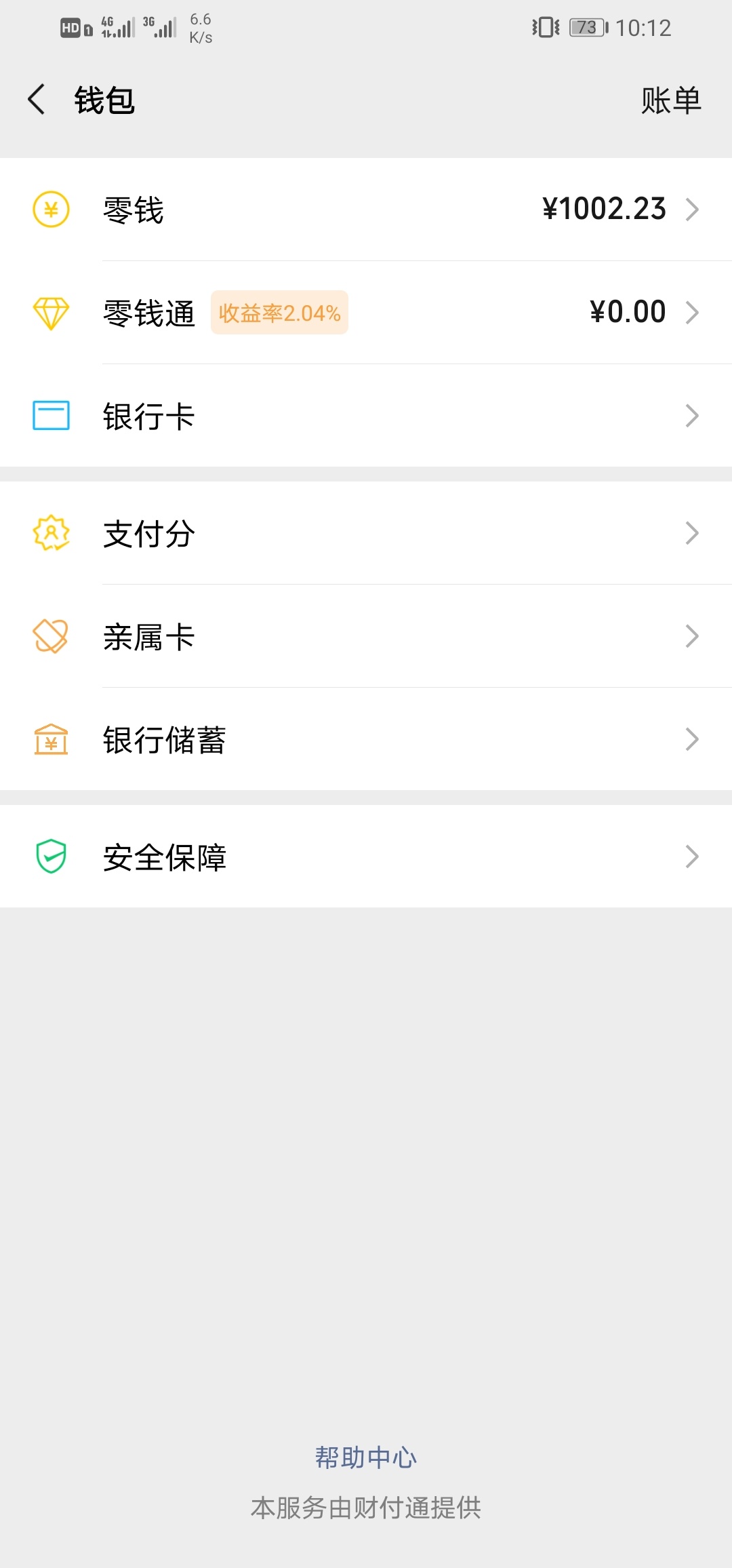Open the 零钱 balance row

coord(366,210)
